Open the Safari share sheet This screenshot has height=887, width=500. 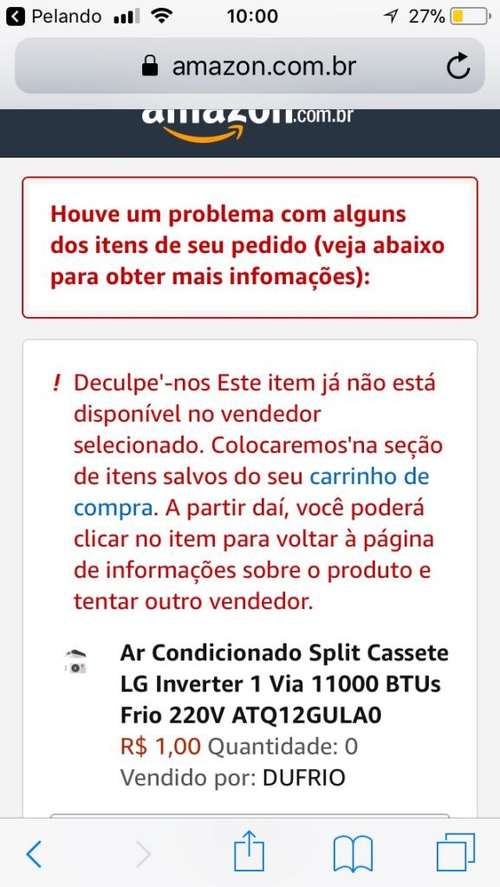click(x=249, y=851)
